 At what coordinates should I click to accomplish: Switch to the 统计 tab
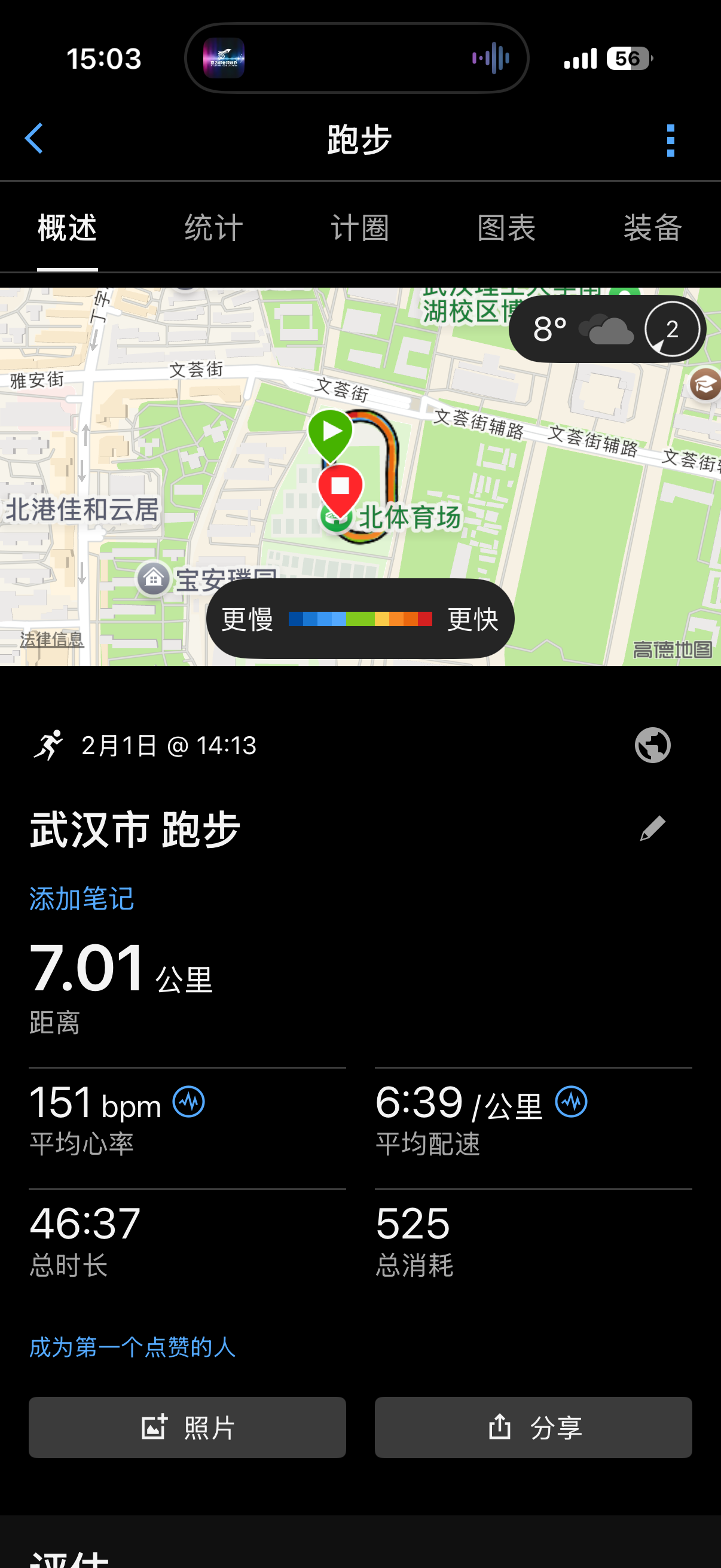[213, 228]
